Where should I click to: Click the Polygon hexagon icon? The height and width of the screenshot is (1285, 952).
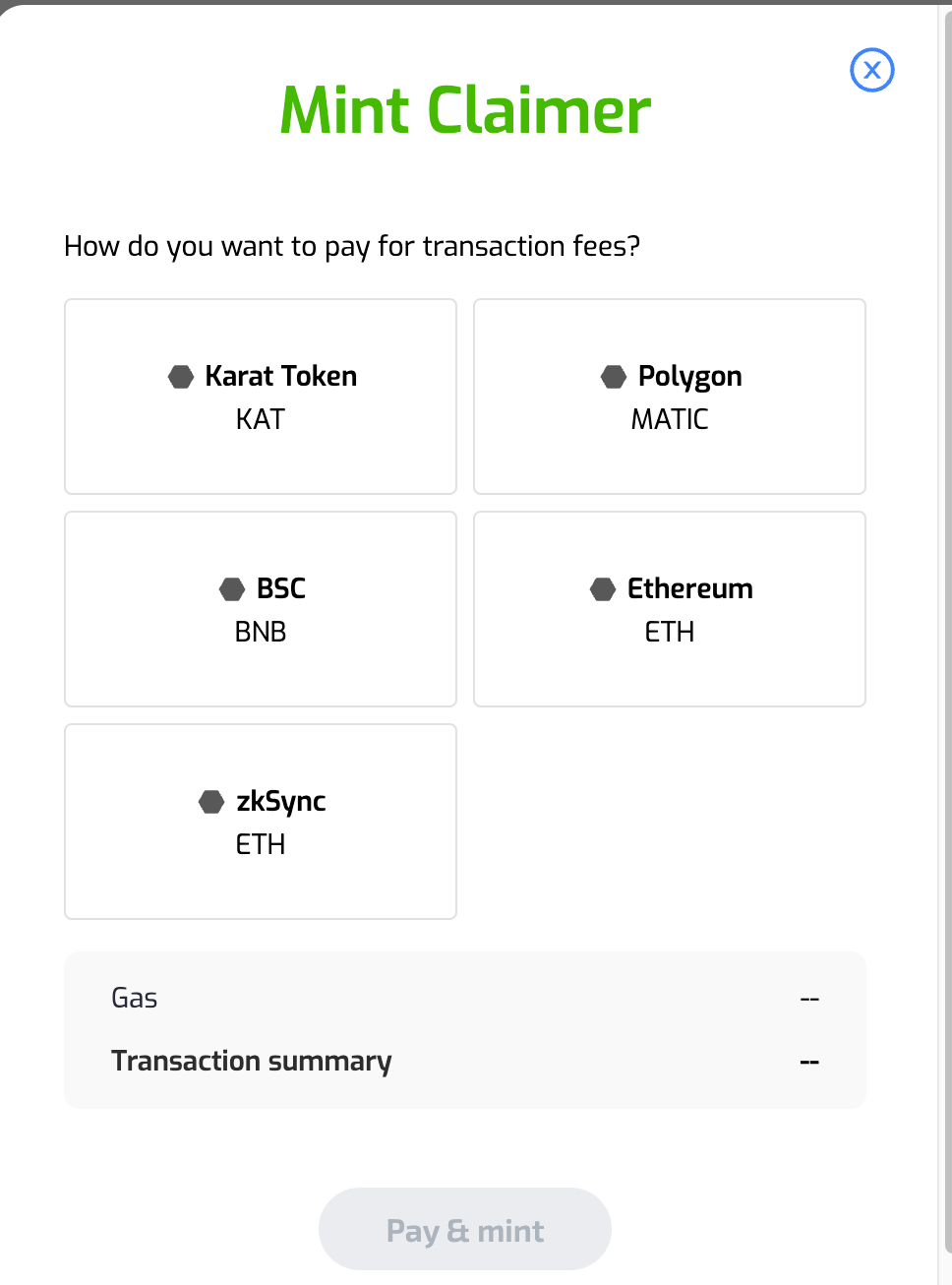tap(613, 376)
